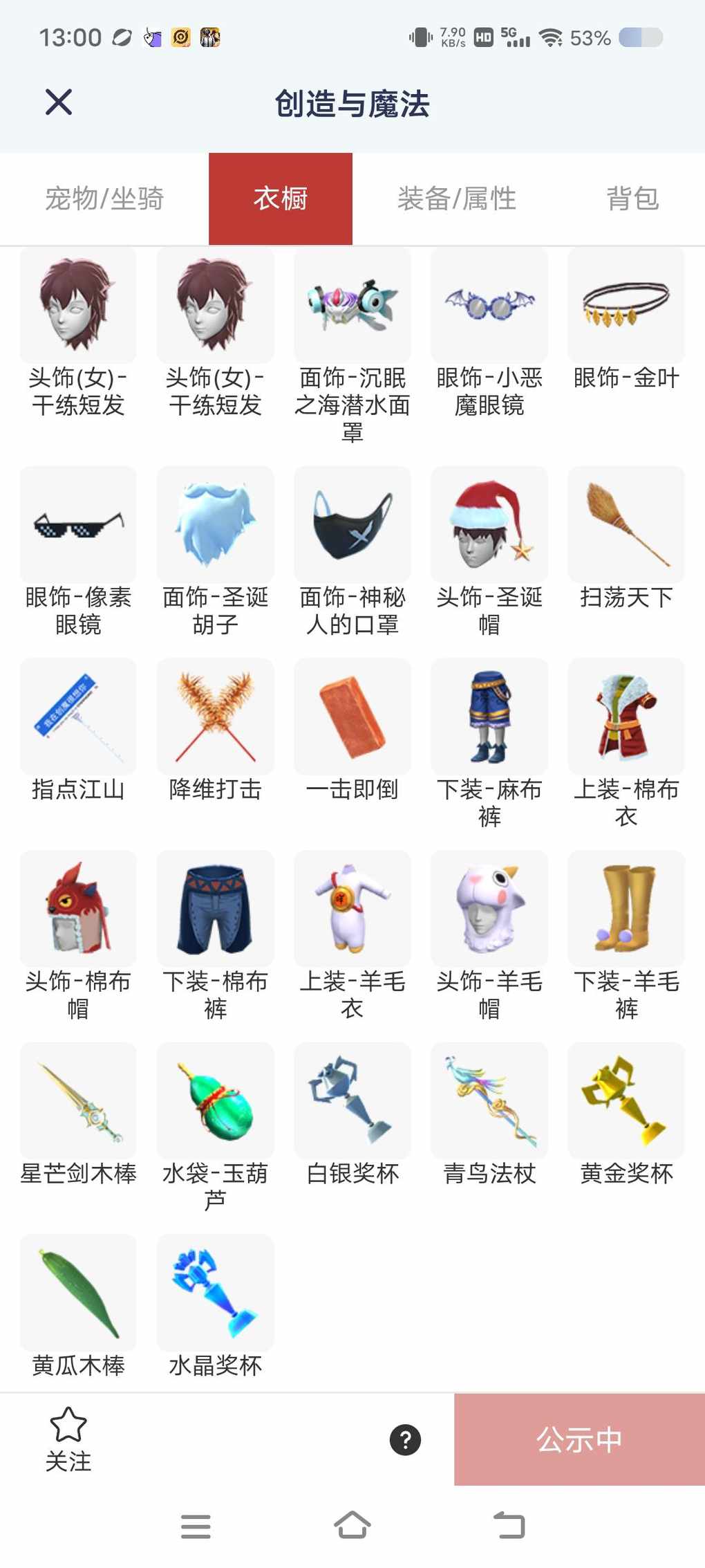View the 眼饰-像素眼镜 item

(x=78, y=525)
